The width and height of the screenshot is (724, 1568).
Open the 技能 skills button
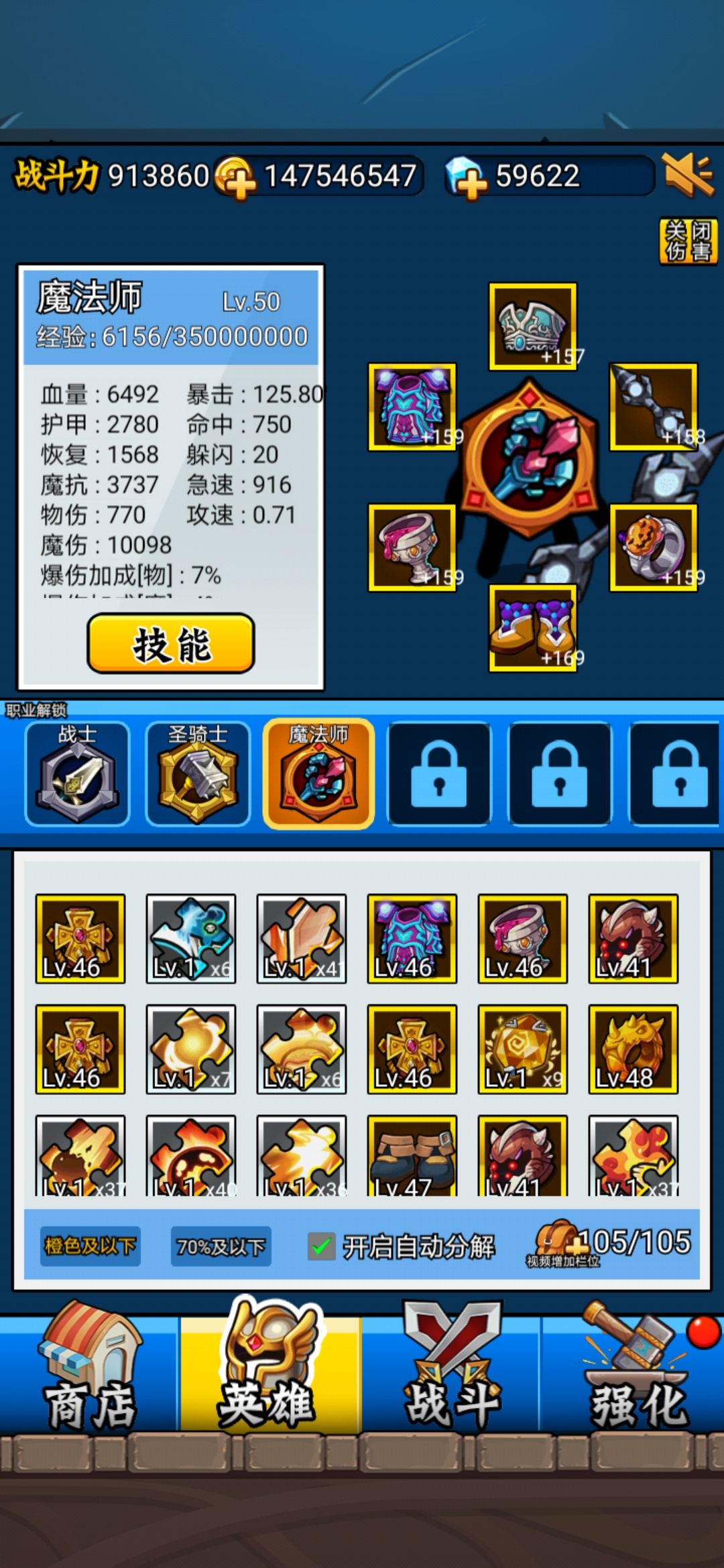click(x=171, y=644)
